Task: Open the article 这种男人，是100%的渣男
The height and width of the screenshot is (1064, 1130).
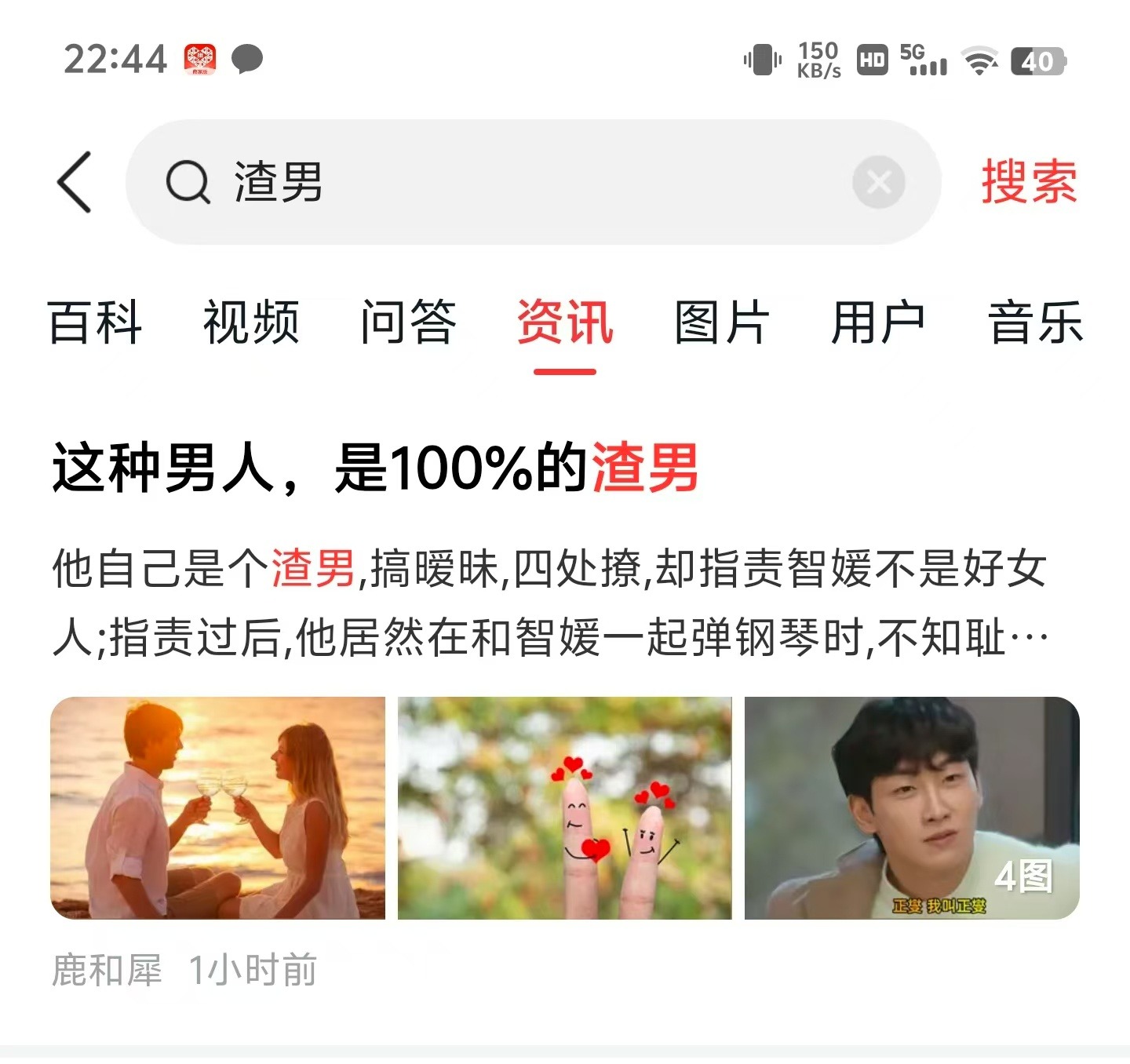Action: pos(375,468)
